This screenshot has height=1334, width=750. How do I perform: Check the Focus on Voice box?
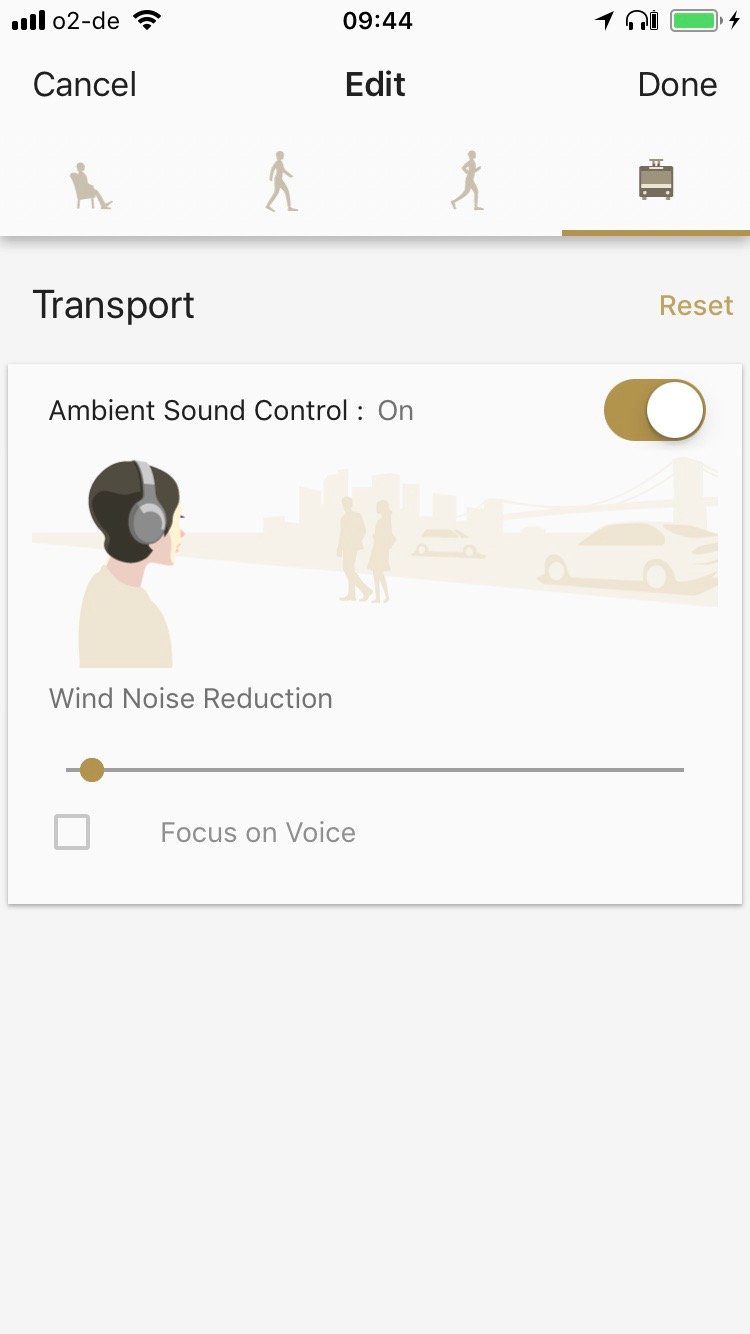[72, 832]
